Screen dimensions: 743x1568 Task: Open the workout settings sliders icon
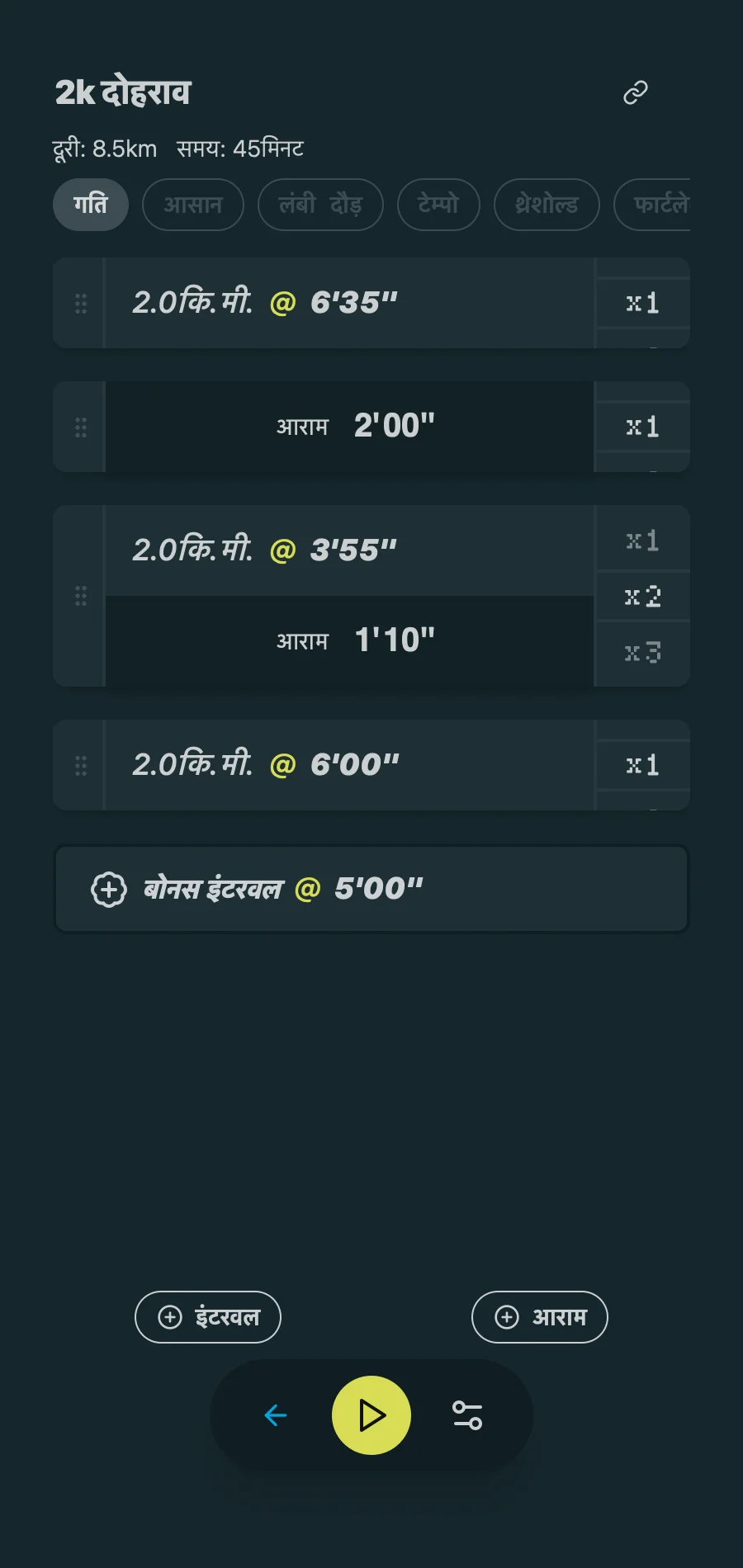[466, 1415]
